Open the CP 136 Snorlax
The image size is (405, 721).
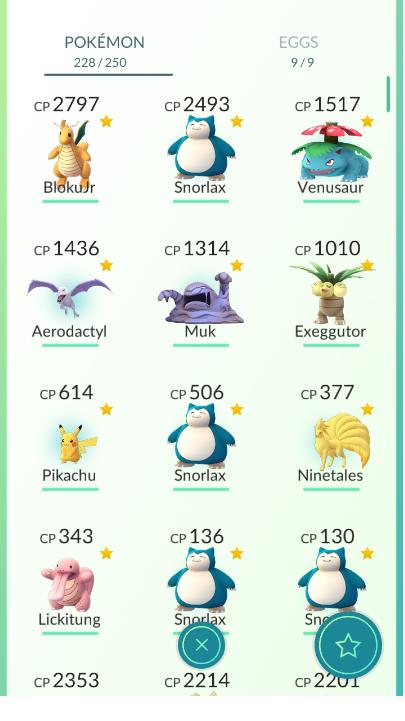[201, 575]
